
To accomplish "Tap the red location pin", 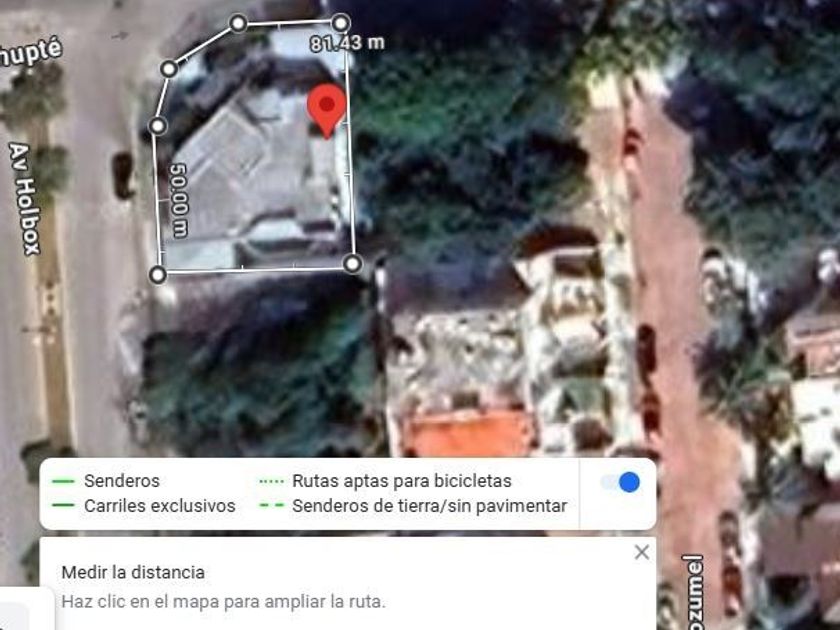I will 325,108.
